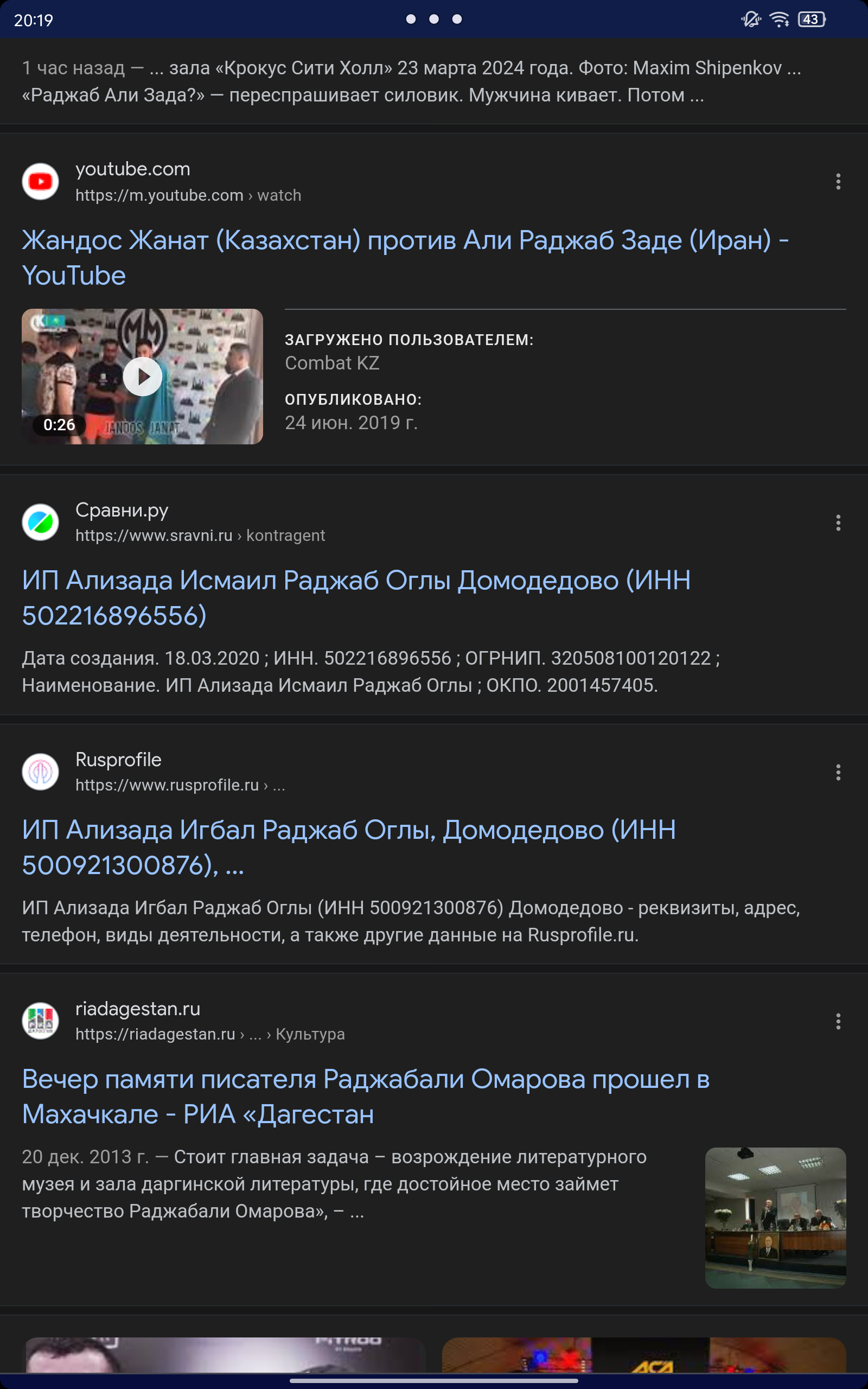This screenshot has height=1389, width=868.
Task: Open the Жандос Жанат против Али Раджаб Заде link
Action: 405,258
